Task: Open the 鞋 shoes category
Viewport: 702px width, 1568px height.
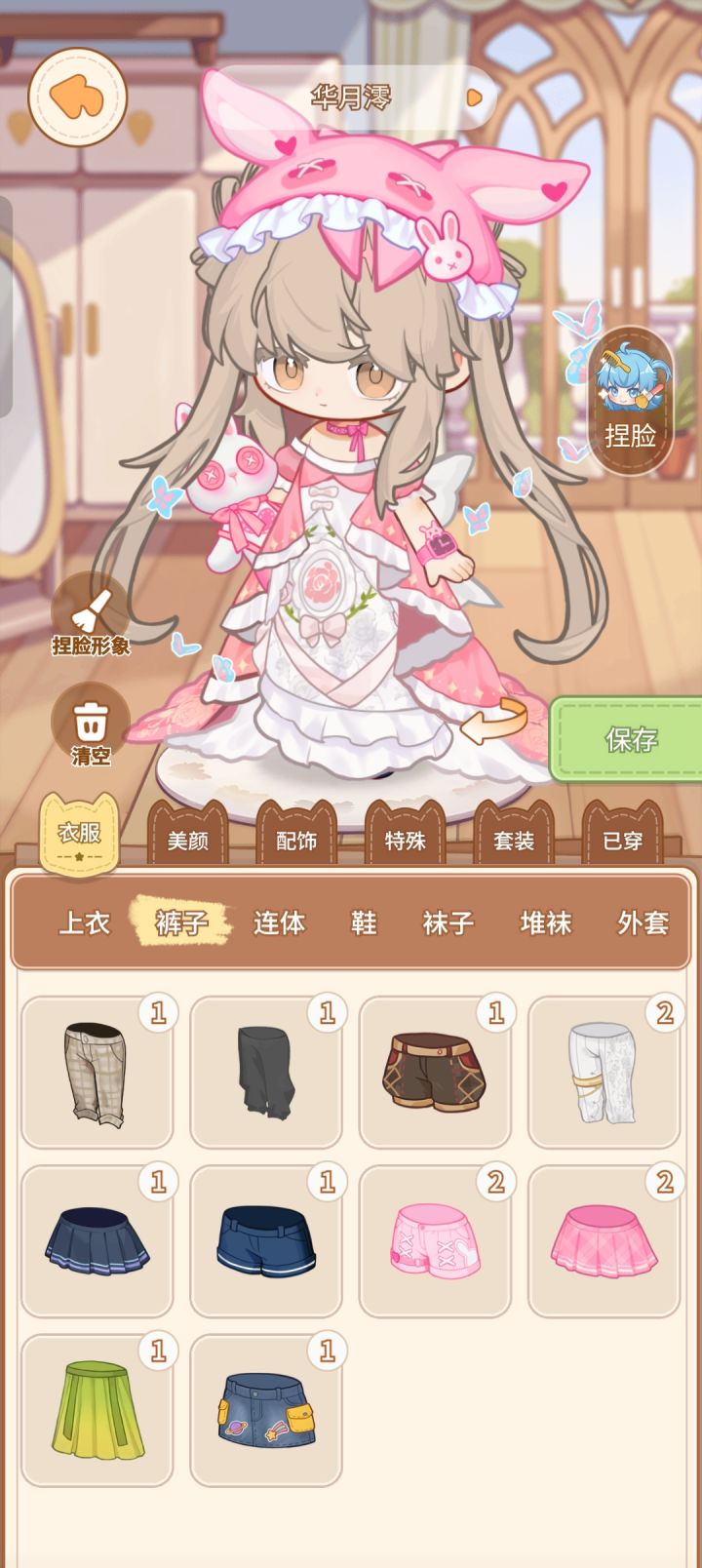Action: pos(362,921)
